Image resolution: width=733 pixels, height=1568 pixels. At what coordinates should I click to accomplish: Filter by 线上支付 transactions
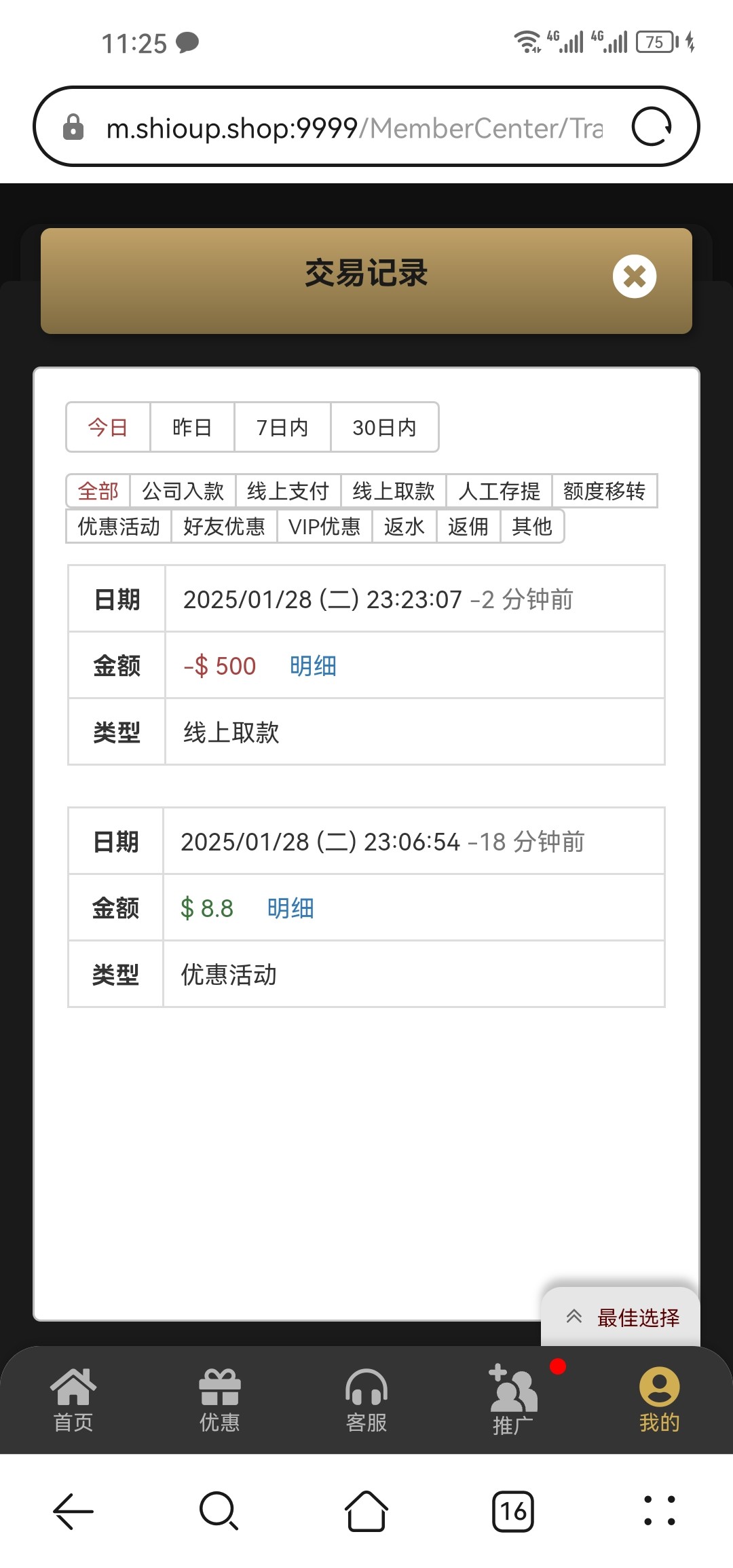(x=288, y=491)
